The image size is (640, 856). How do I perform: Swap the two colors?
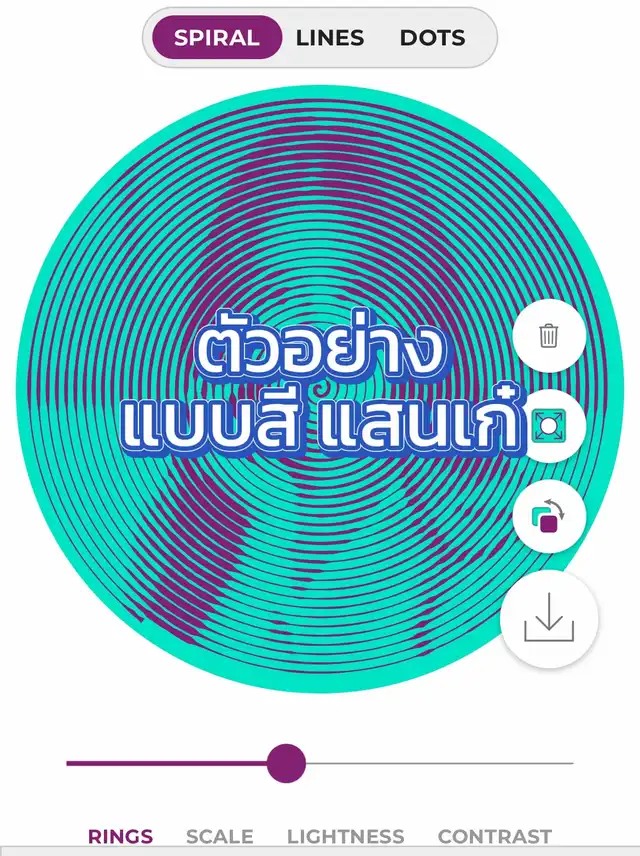click(548, 517)
